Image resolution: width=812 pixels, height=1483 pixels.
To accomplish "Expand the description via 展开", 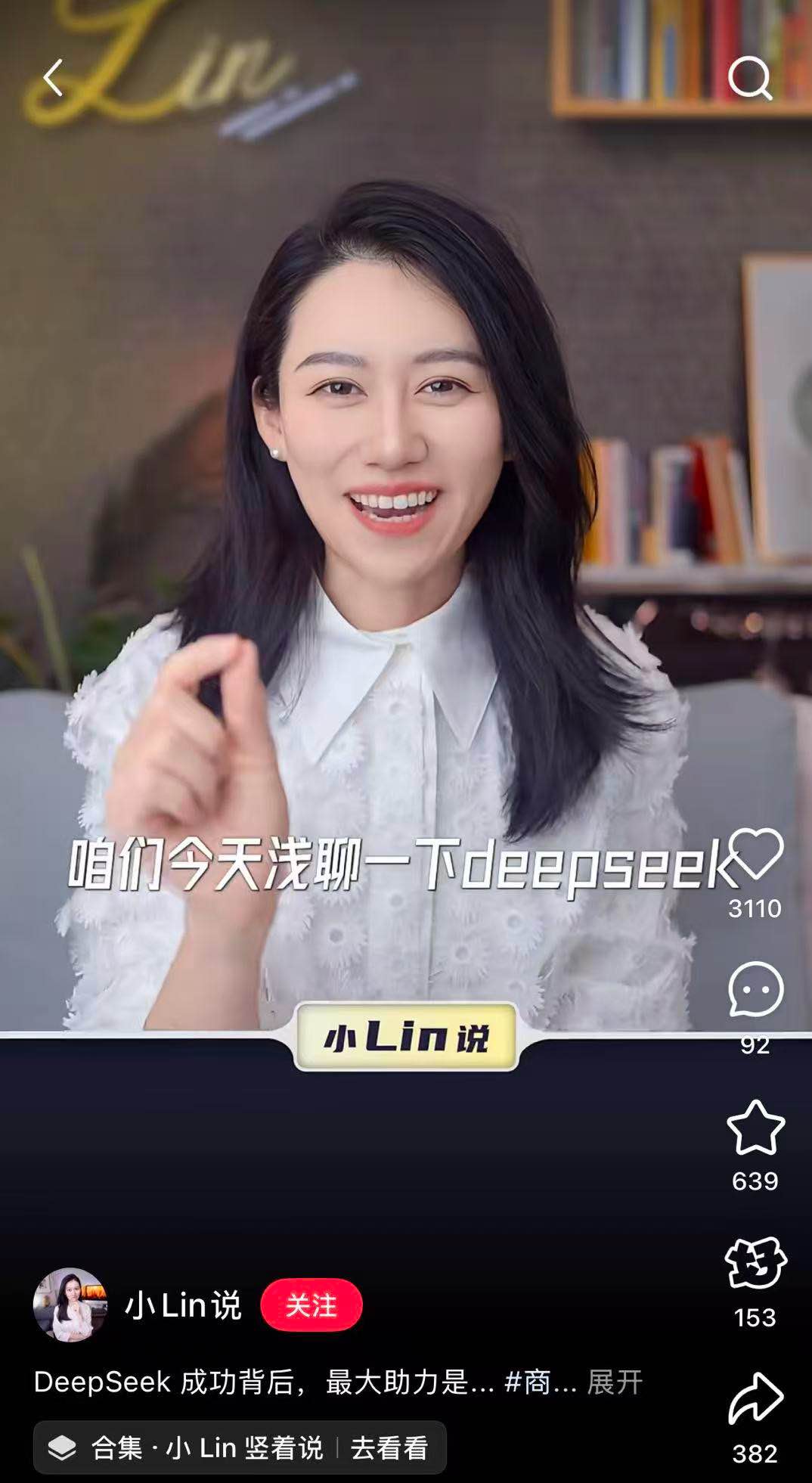I will coord(615,1382).
